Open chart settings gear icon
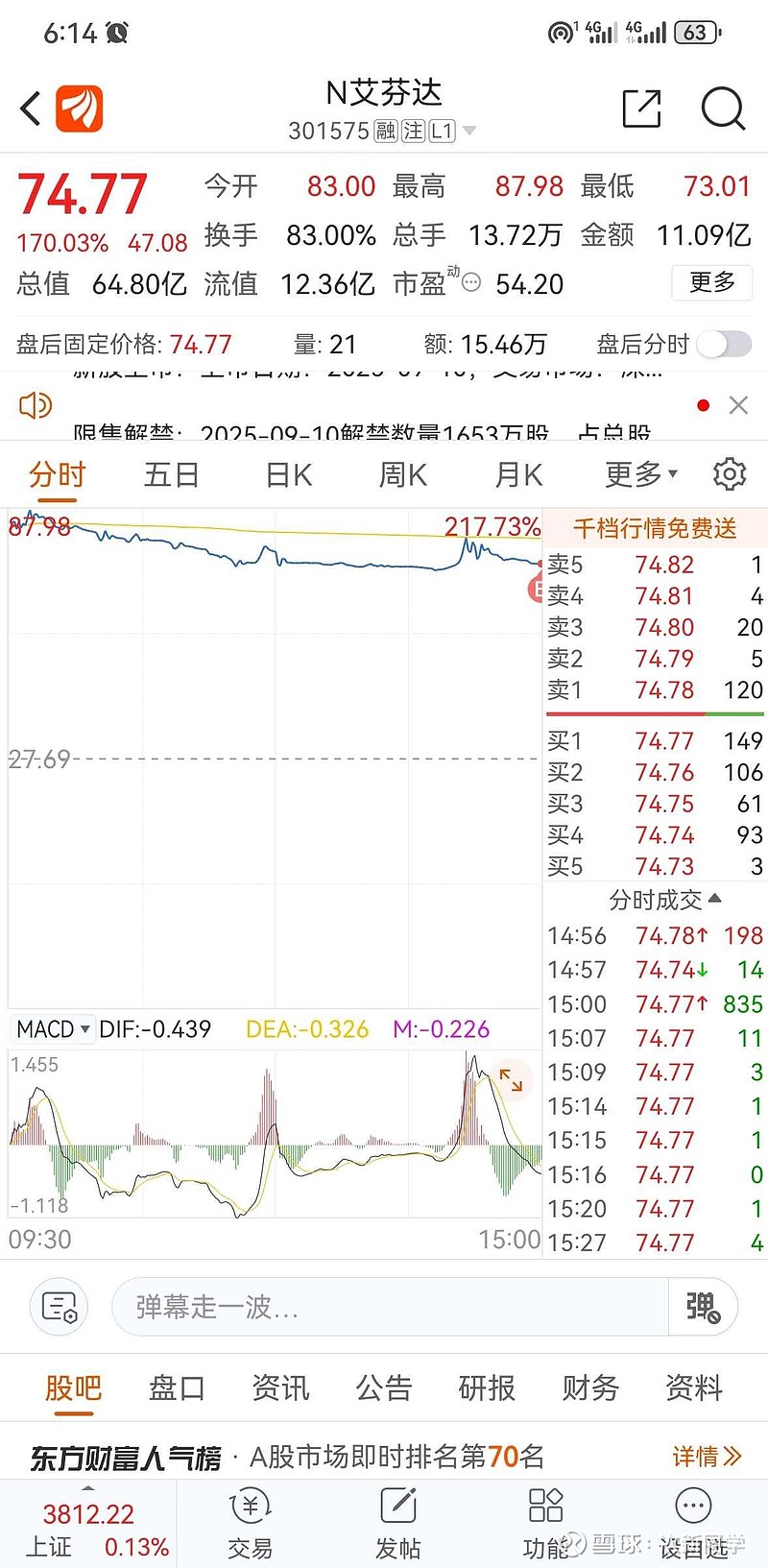The width and height of the screenshot is (768, 1568). pos(730,474)
